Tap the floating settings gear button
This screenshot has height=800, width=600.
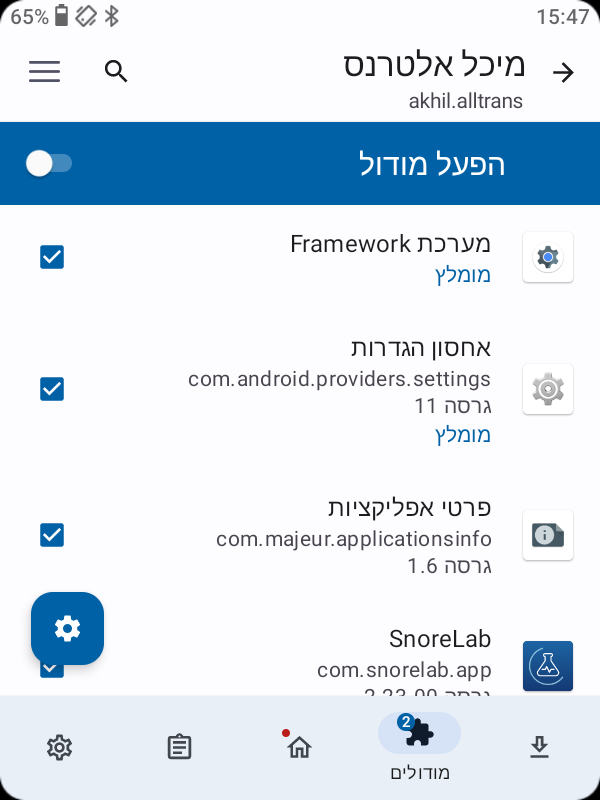(x=67, y=628)
